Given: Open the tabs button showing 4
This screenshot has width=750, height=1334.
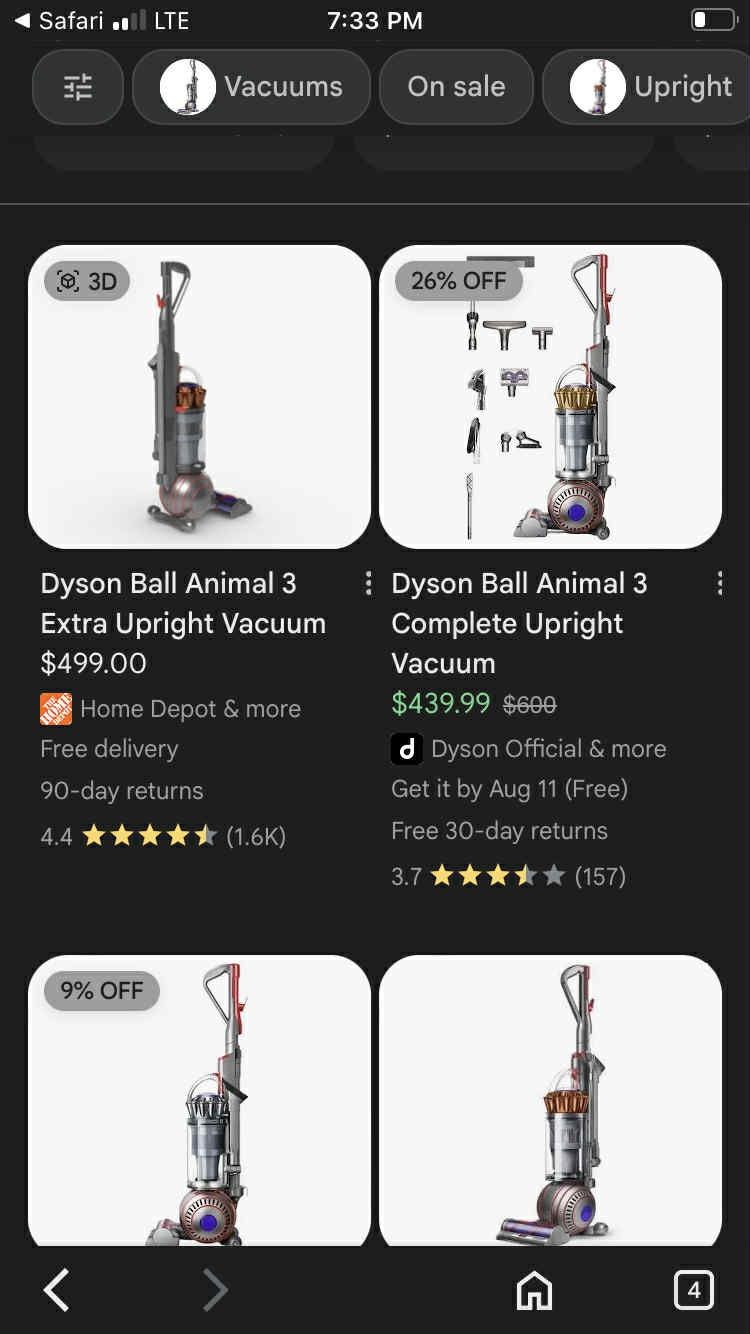Looking at the screenshot, I should point(694,1290).
